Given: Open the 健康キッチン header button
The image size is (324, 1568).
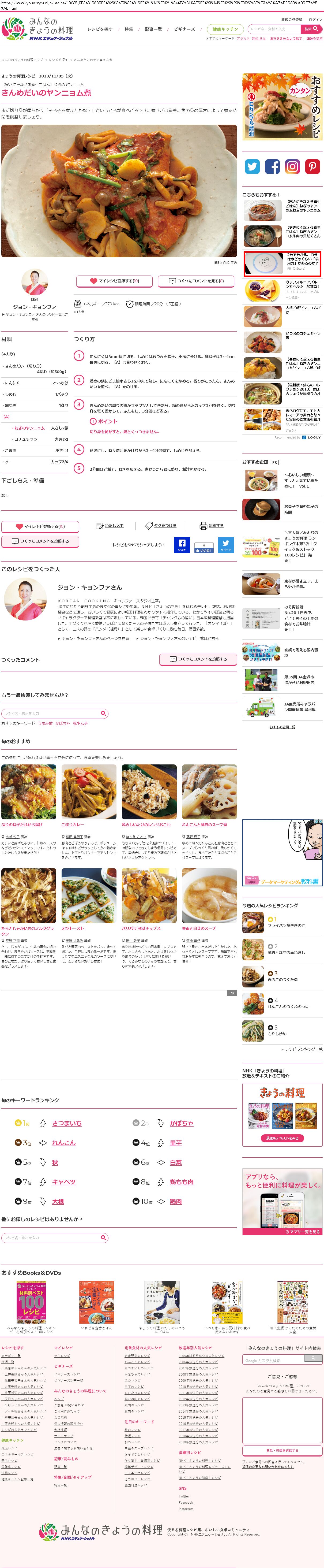Looking at the screenshot, I should (x=225, y=29).
